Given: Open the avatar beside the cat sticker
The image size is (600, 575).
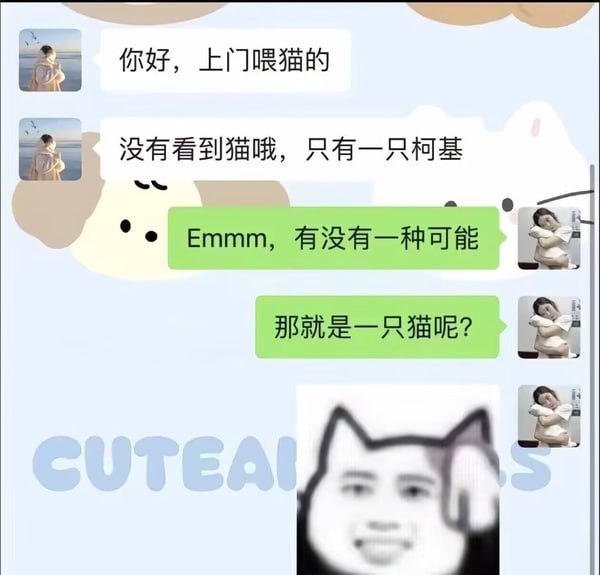Looking at the screenshot, I should (x=549, y=416).
